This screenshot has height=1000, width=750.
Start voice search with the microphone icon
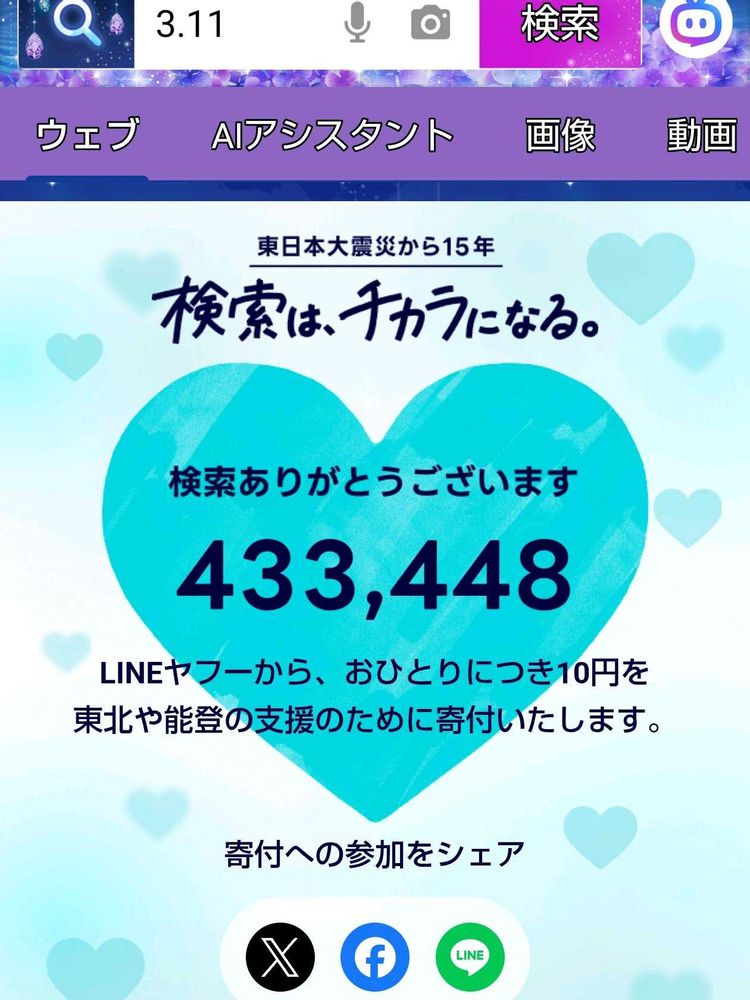[357, 23]
